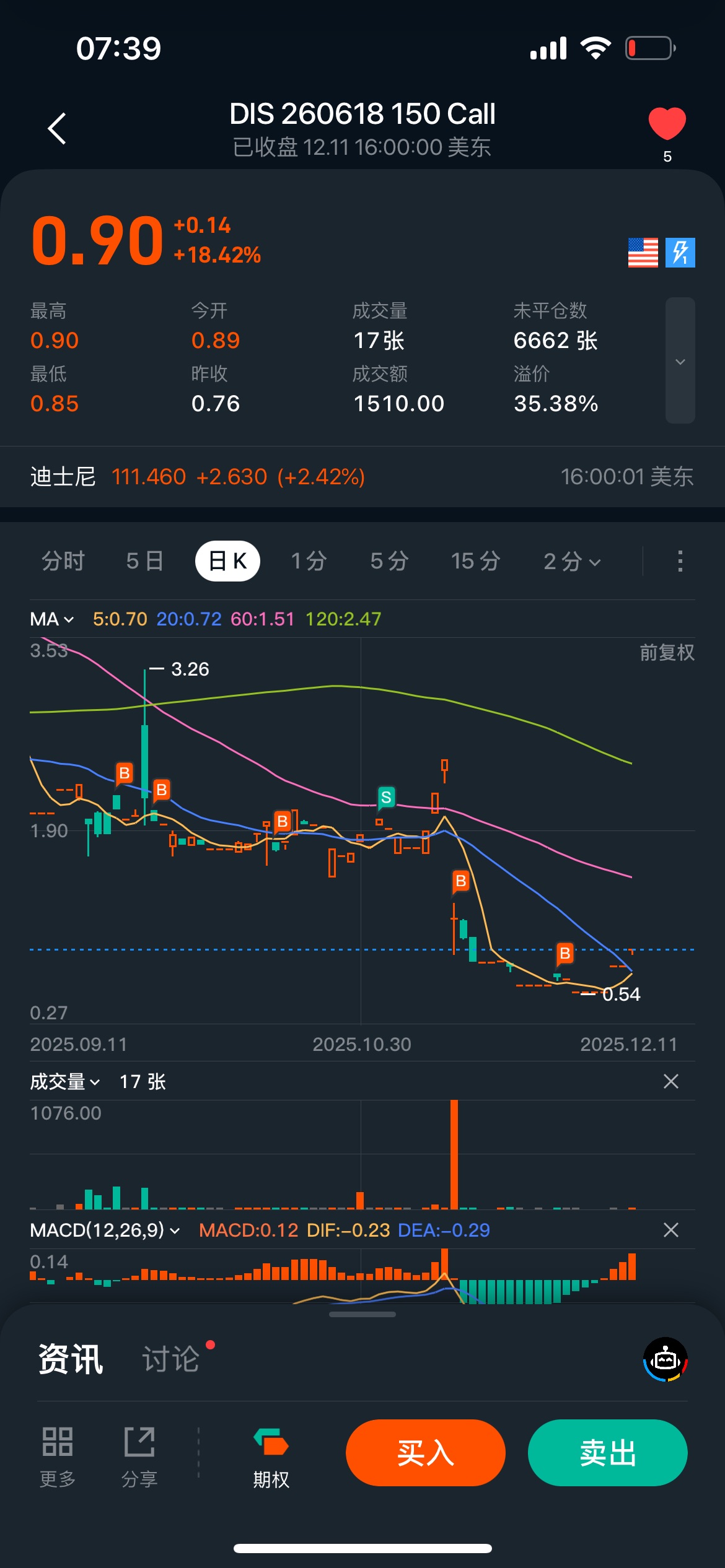The image size is (725, 1568).
Task: Switch to the 5日 chart tab
Action: click(145, 561)
